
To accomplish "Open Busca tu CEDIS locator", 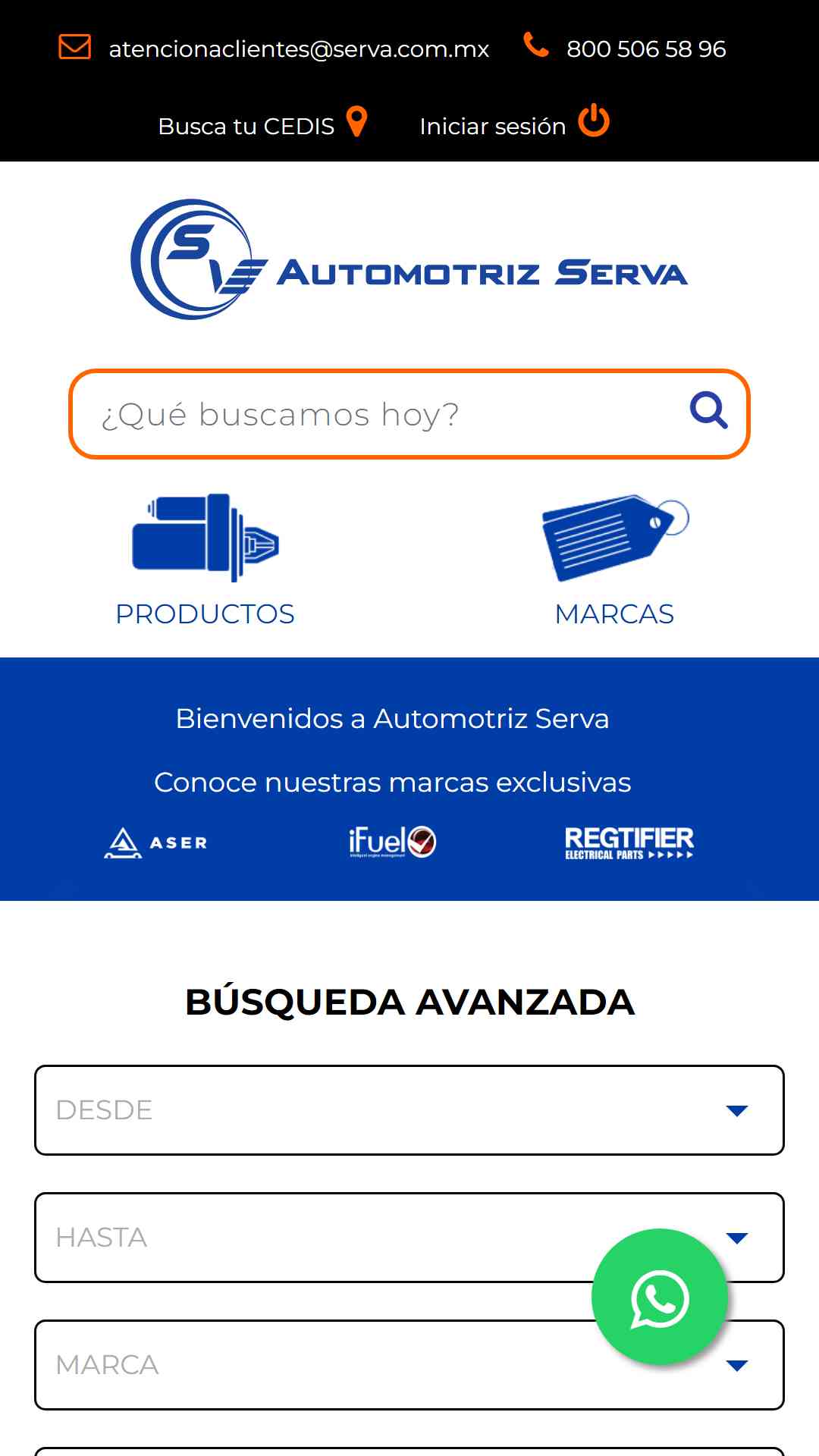I will (x=262, y=125).
